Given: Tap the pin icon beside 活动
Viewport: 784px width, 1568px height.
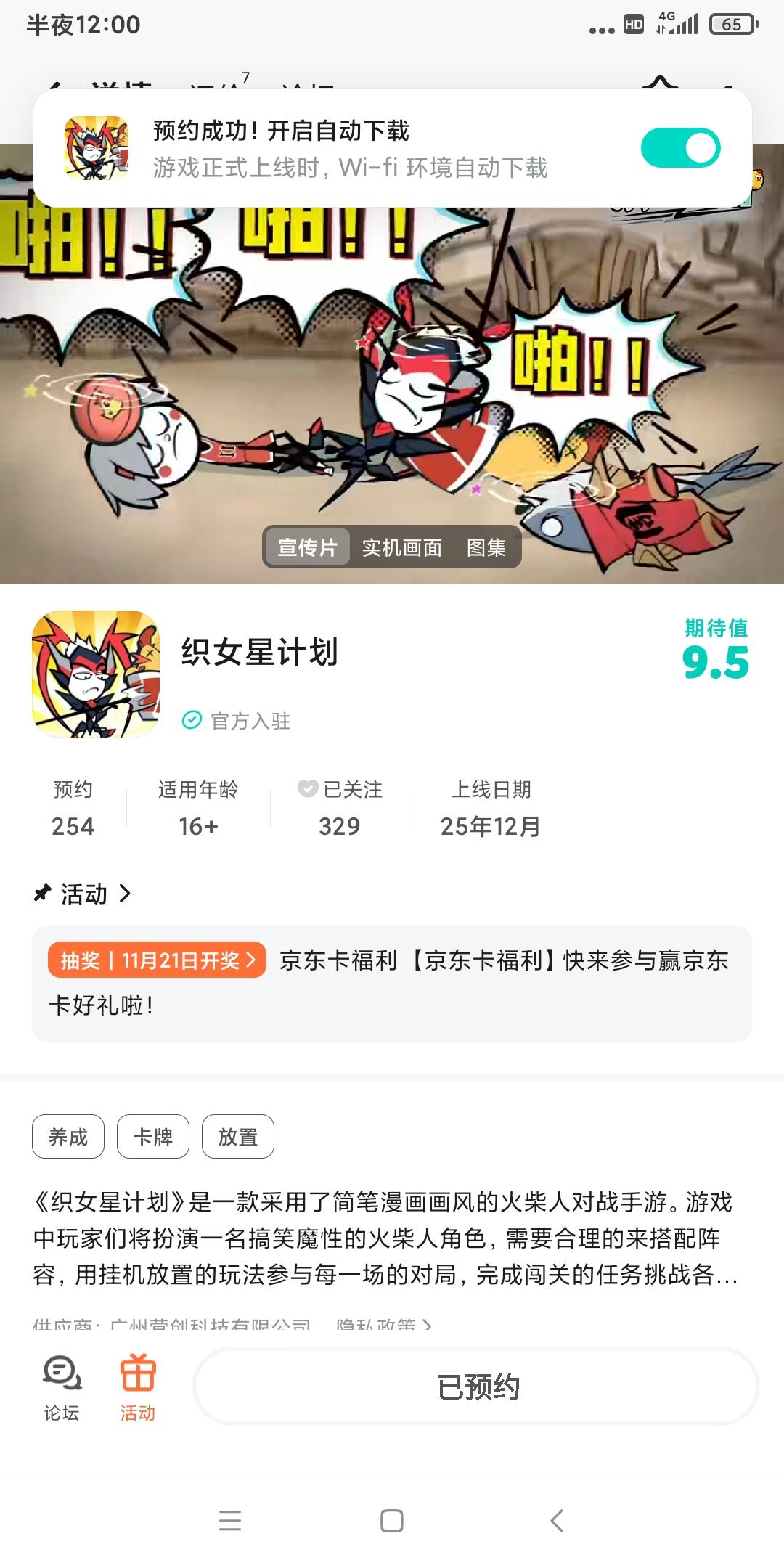Looking at the screenshot, I should [40, 895].
